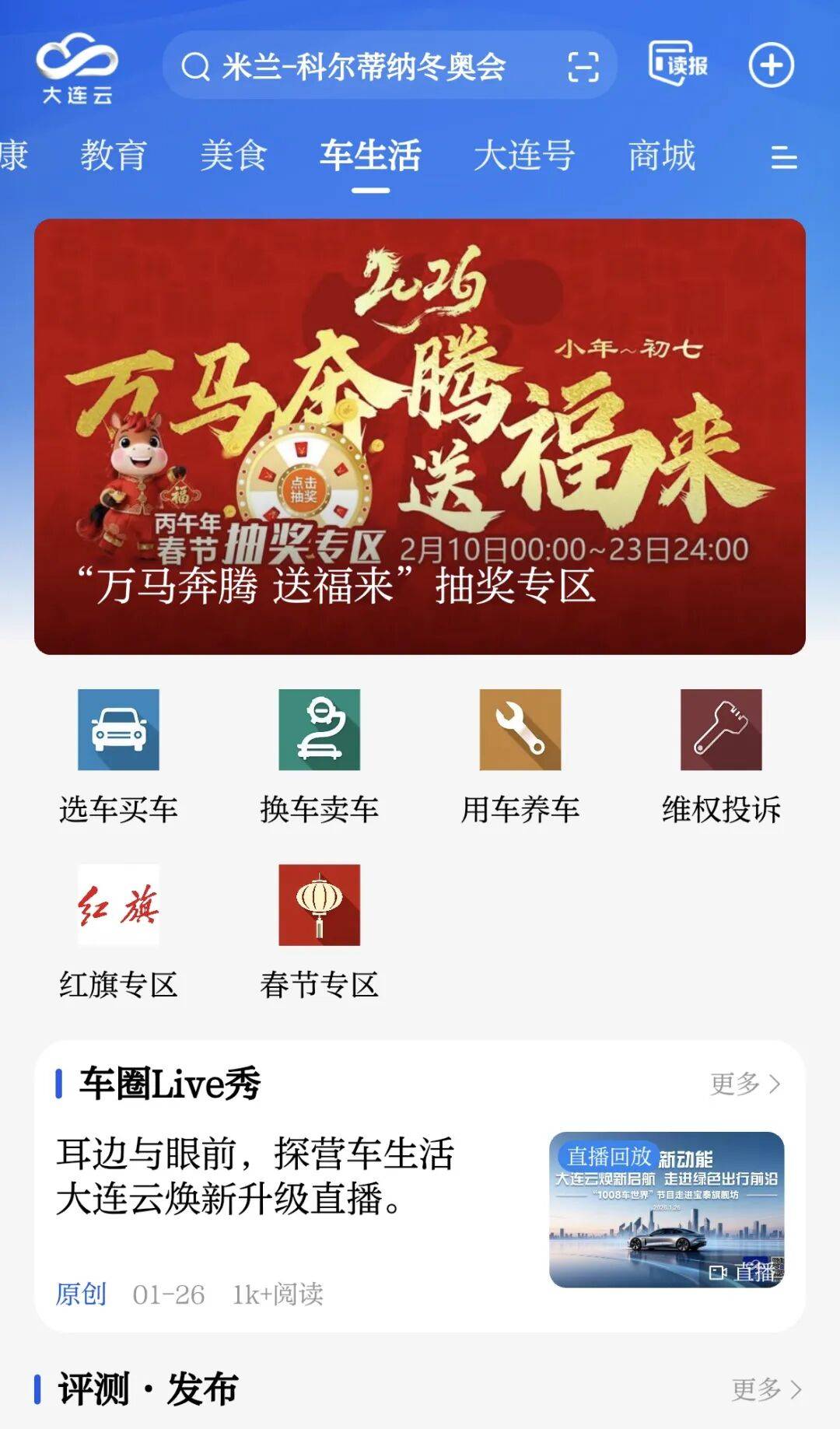Open the 万马奔腾 送福来 lottery banner

pos(420,436)
